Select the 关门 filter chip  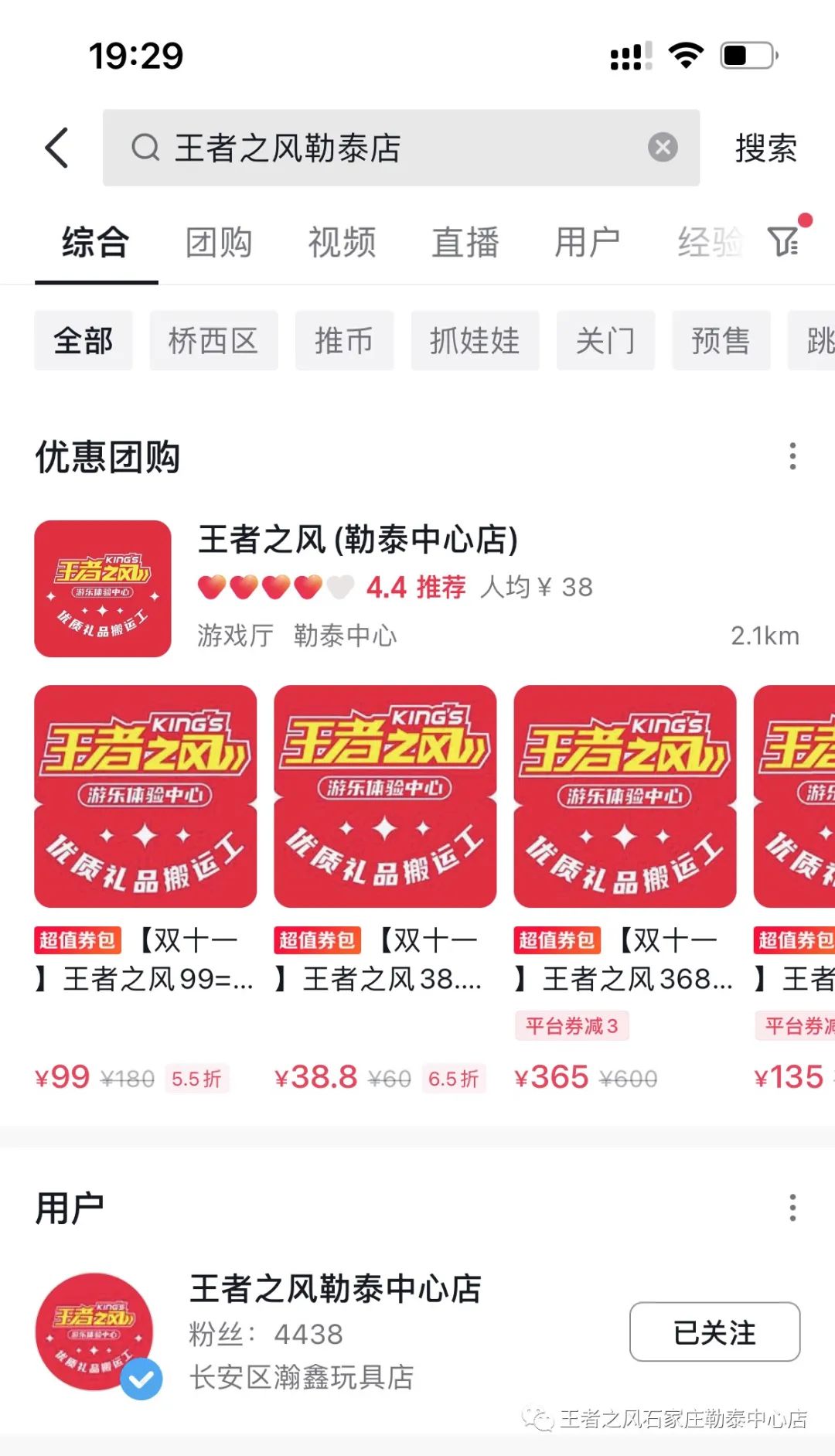point(605,340)
